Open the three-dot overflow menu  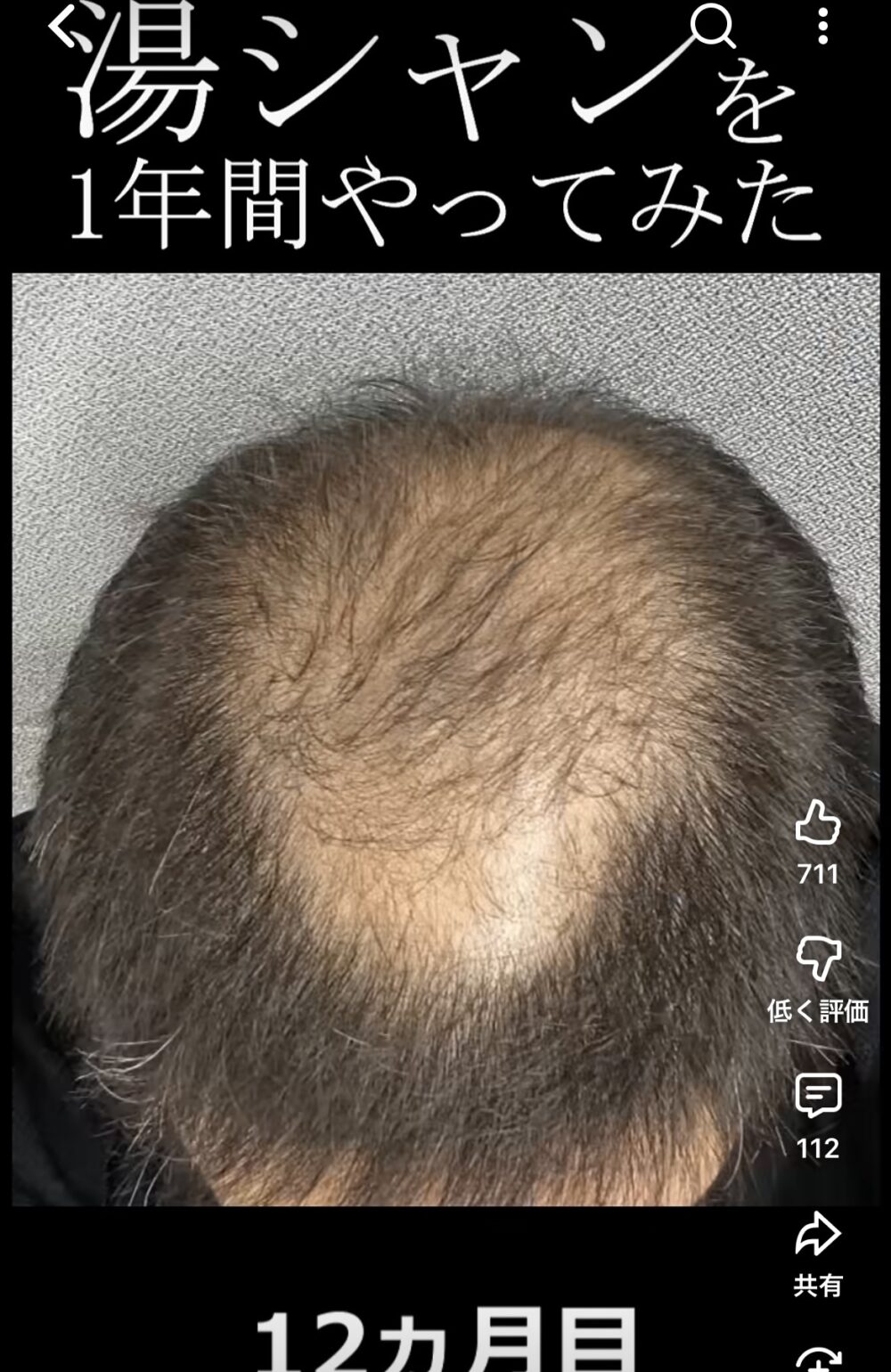click(822, 27)
